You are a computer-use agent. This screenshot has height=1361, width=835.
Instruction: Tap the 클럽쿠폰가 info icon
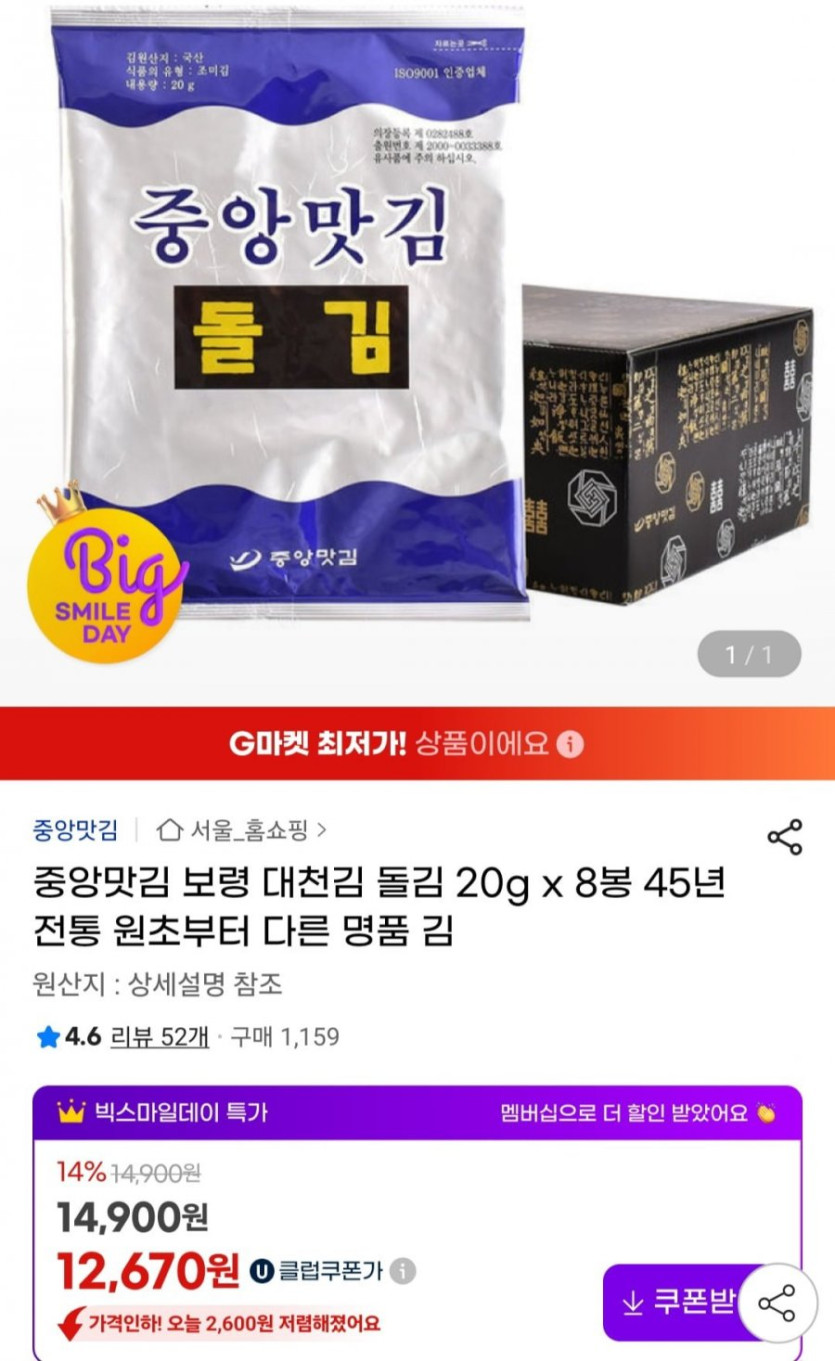point(403,1272)
